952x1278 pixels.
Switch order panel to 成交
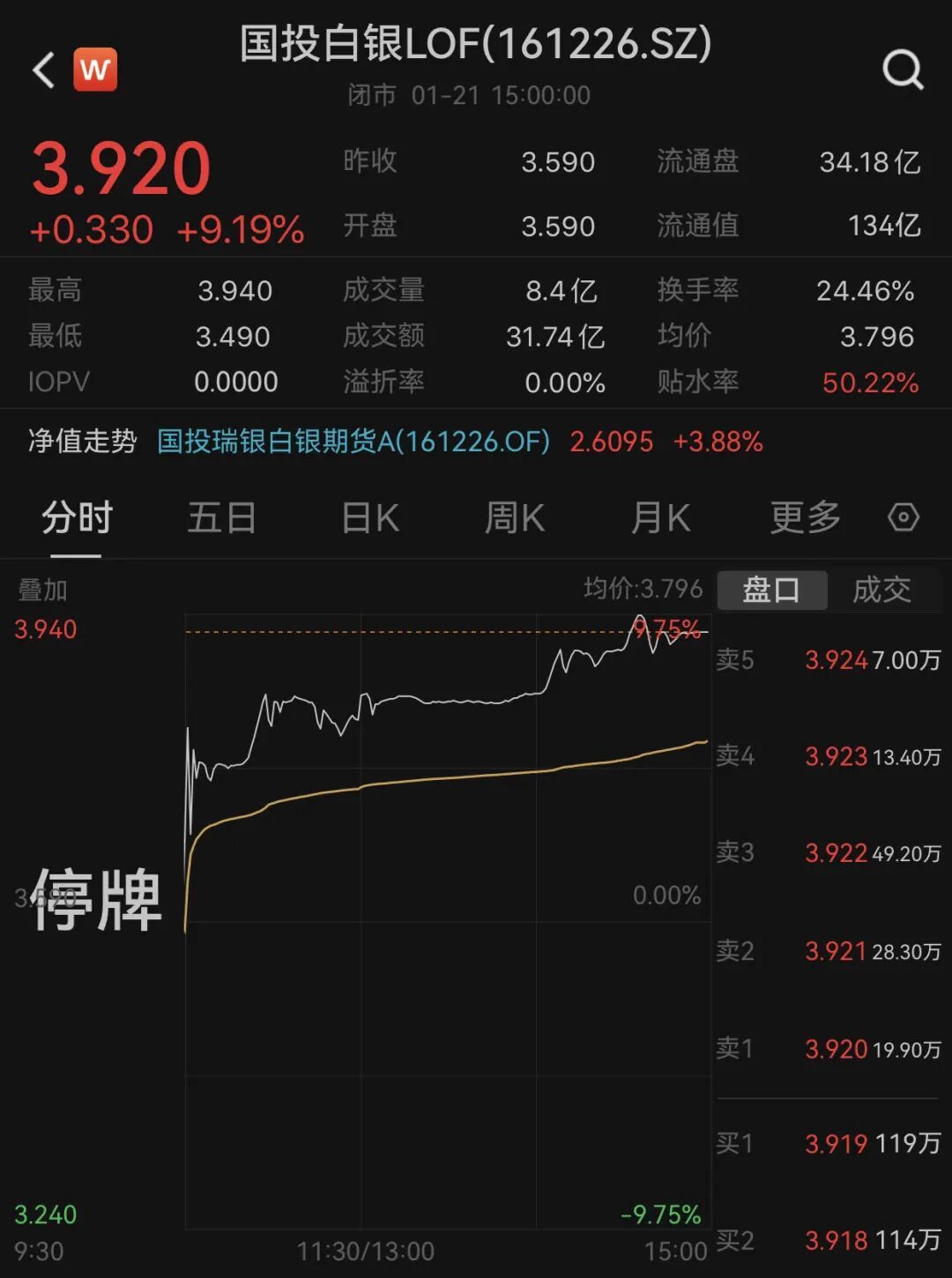(881, 590)
